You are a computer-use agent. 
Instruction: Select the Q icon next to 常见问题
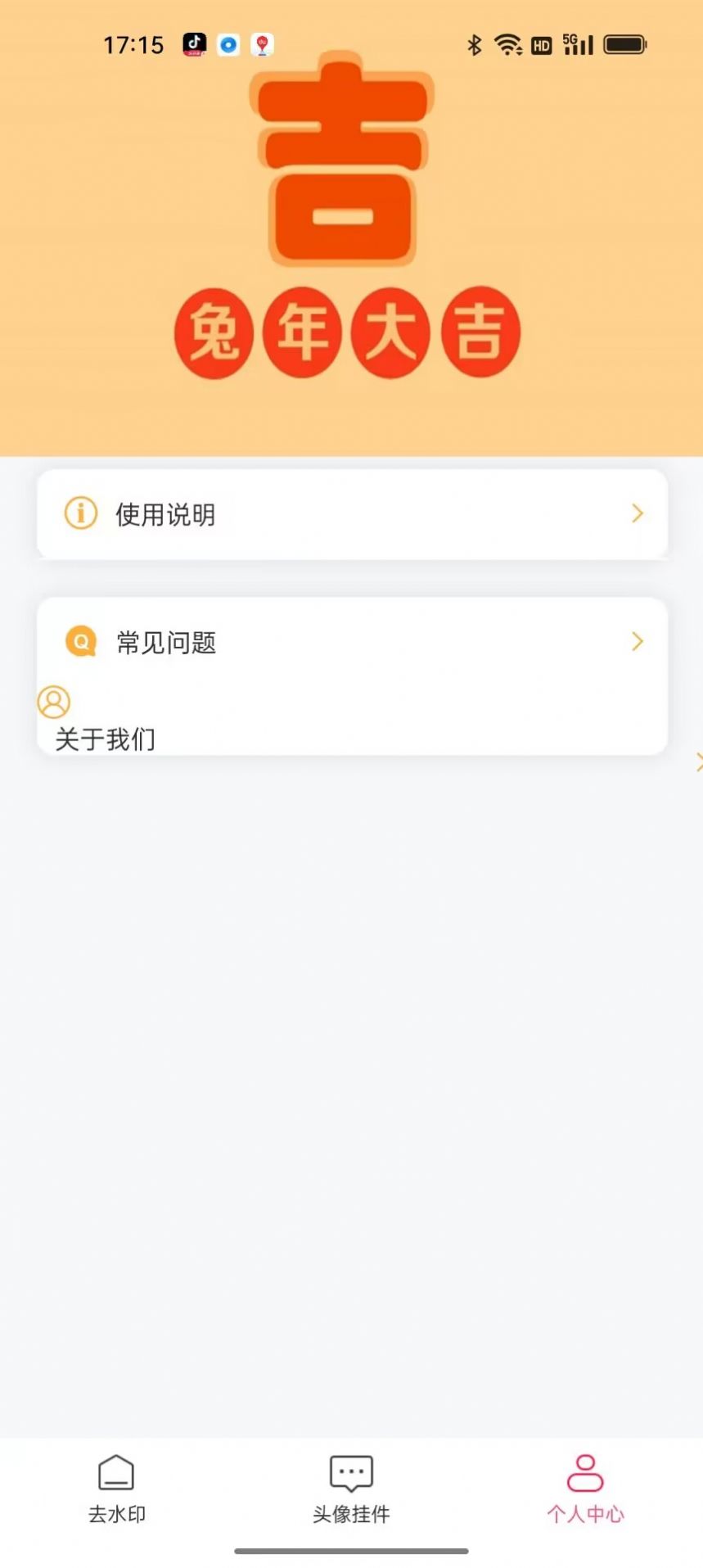pos(79,641)
